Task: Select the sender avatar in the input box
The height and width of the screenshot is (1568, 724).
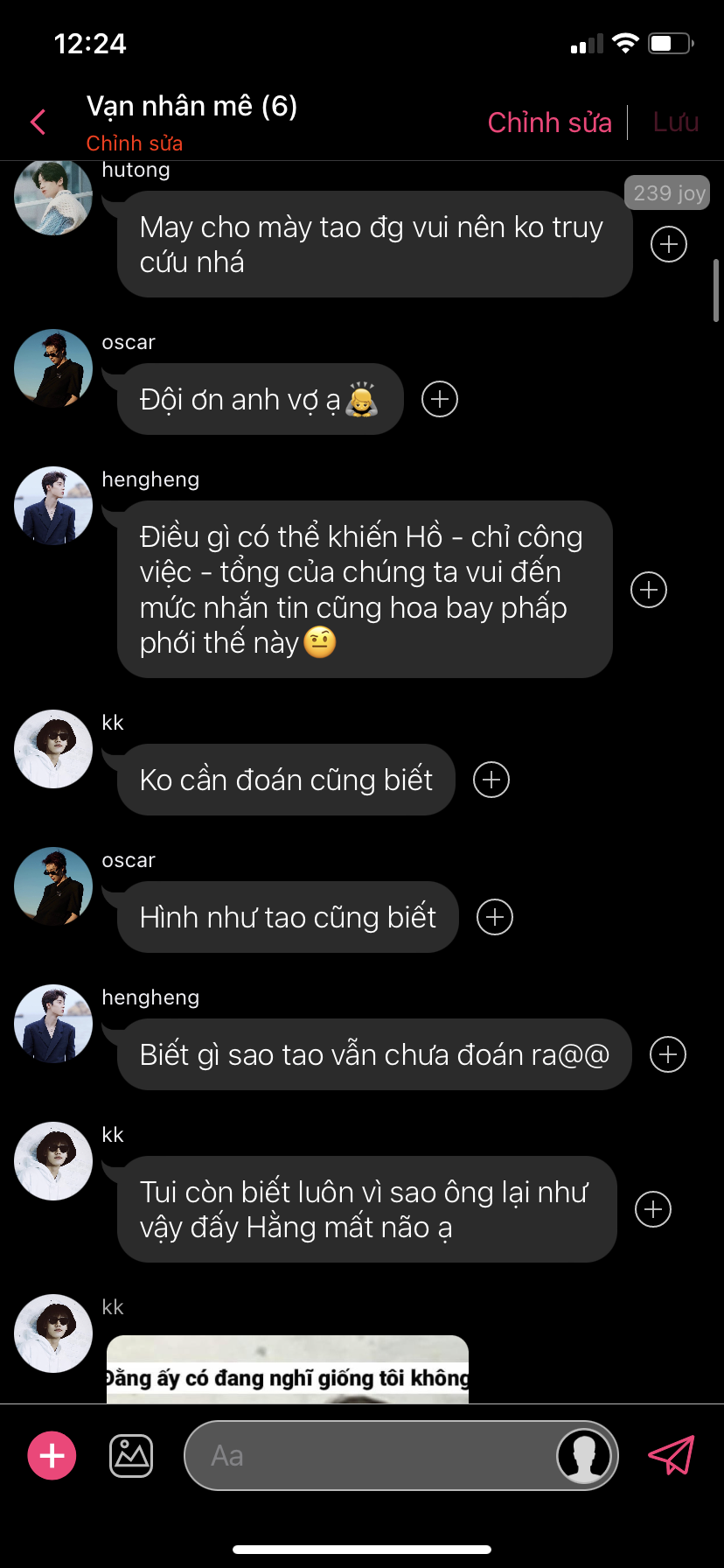Action: (584, 1456)
